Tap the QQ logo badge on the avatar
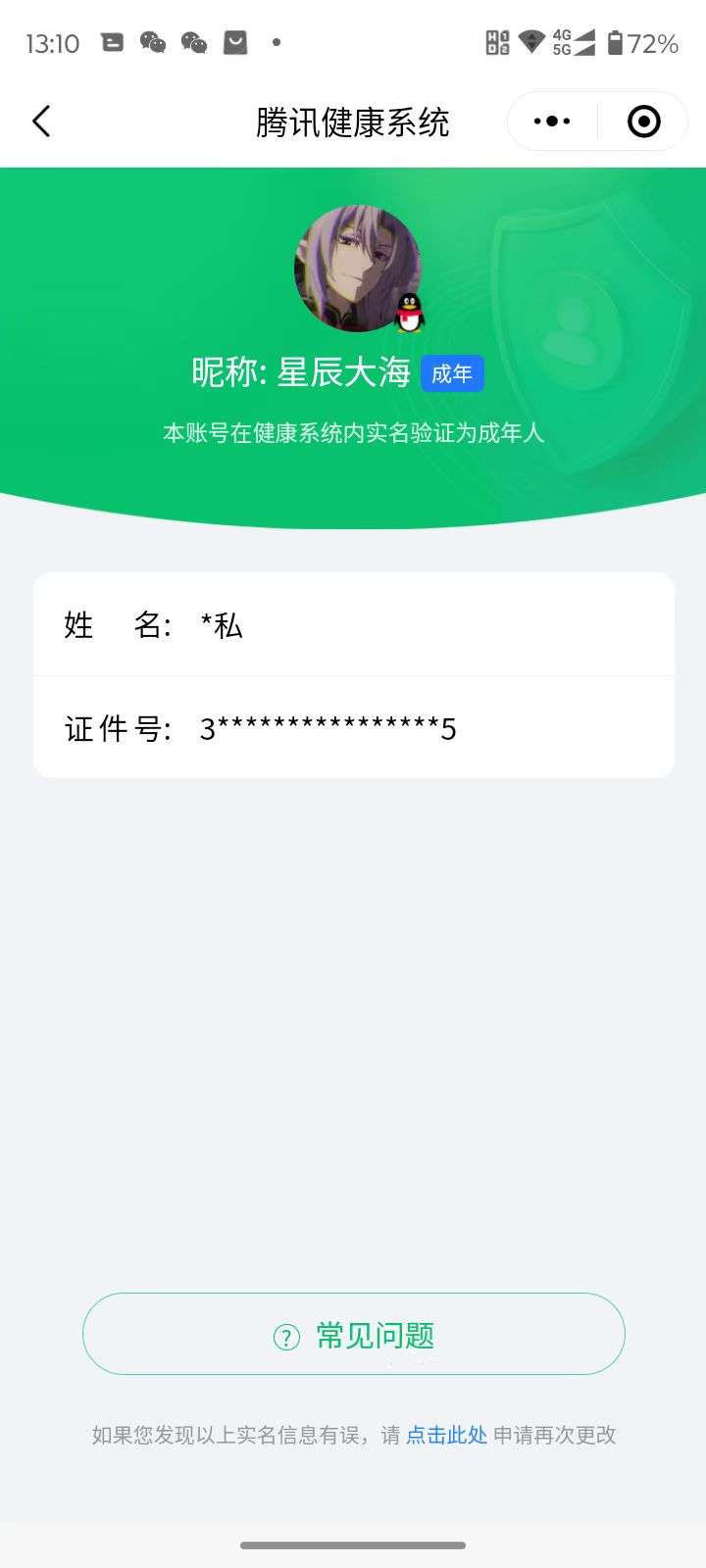 pyautogui.click(x=409, y=314)
